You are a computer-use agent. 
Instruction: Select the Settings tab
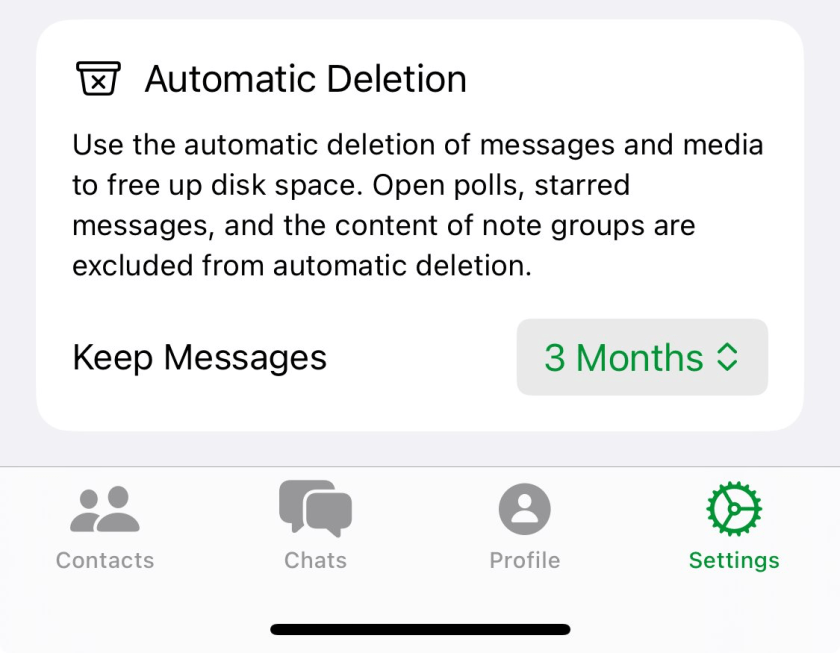(x=734, y=526)
